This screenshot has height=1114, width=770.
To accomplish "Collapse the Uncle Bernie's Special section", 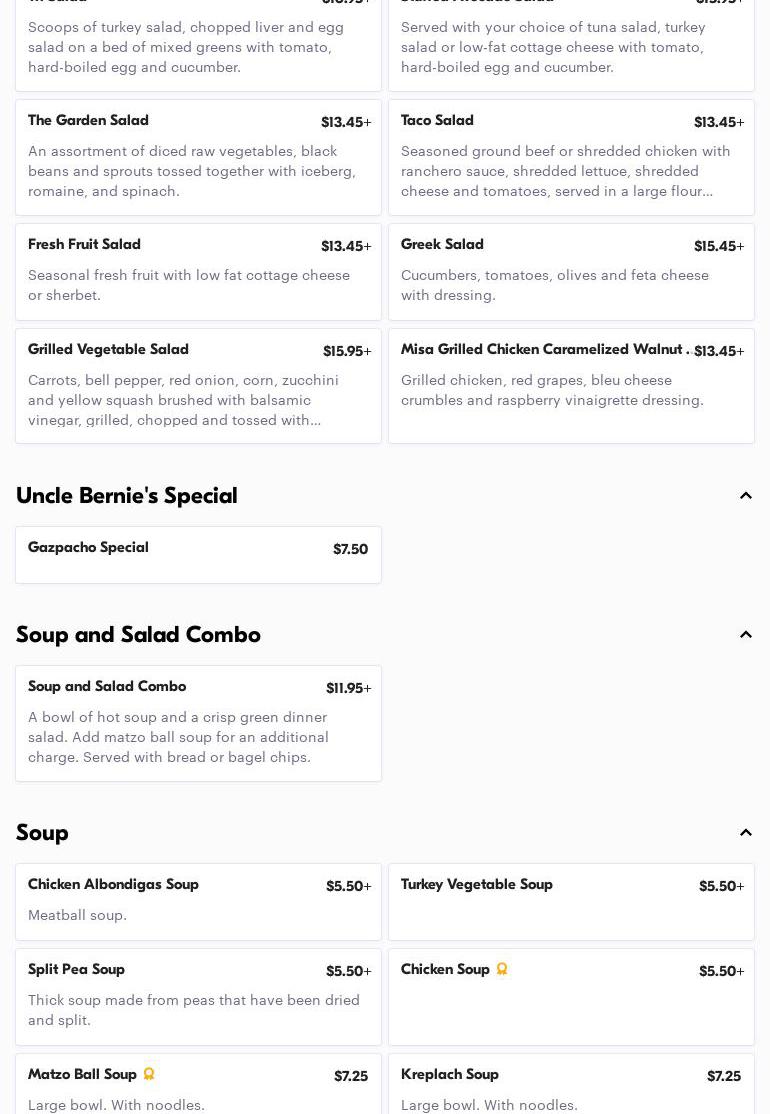I will pyautogui.click(x=745, y=496).
